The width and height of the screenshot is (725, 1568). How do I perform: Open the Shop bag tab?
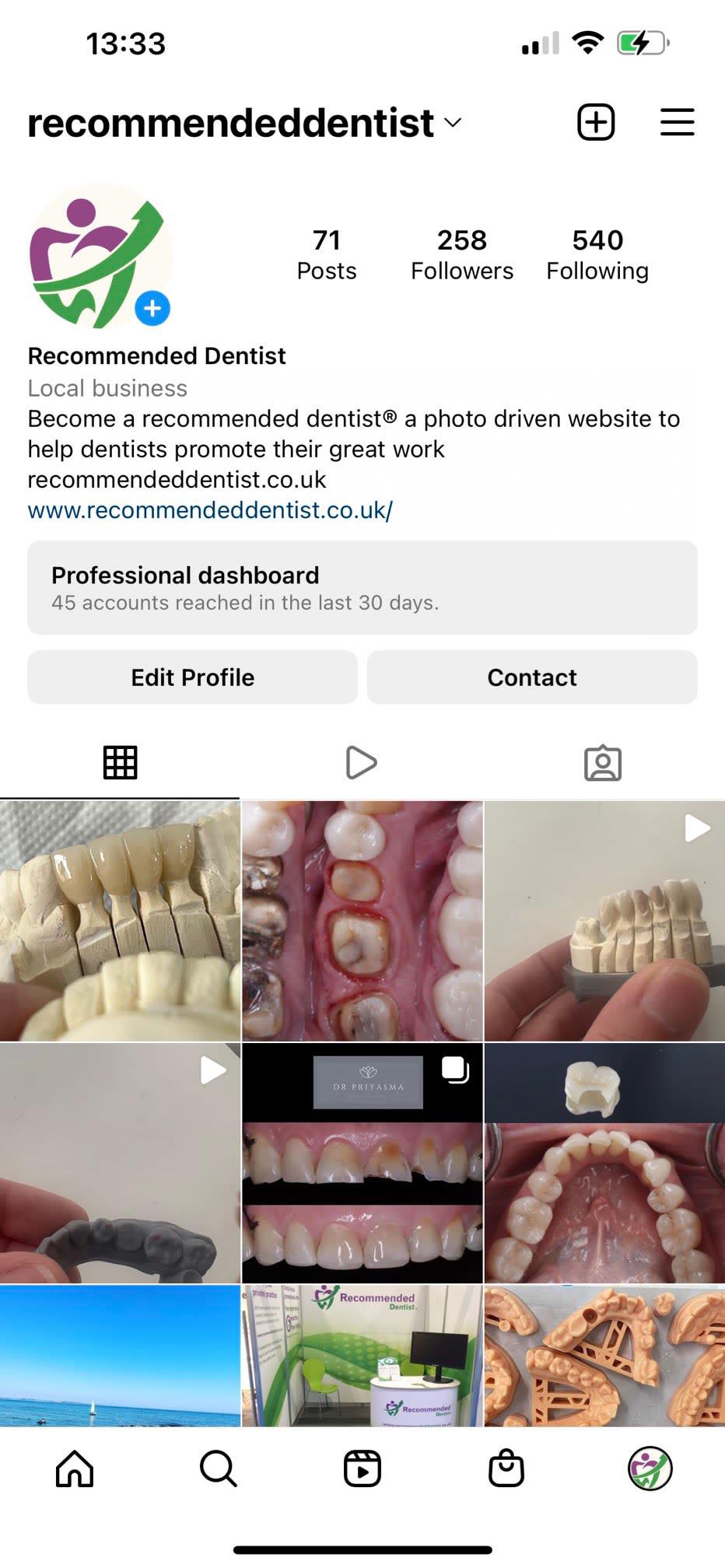pyautogui.click(x=506, y=1468)
